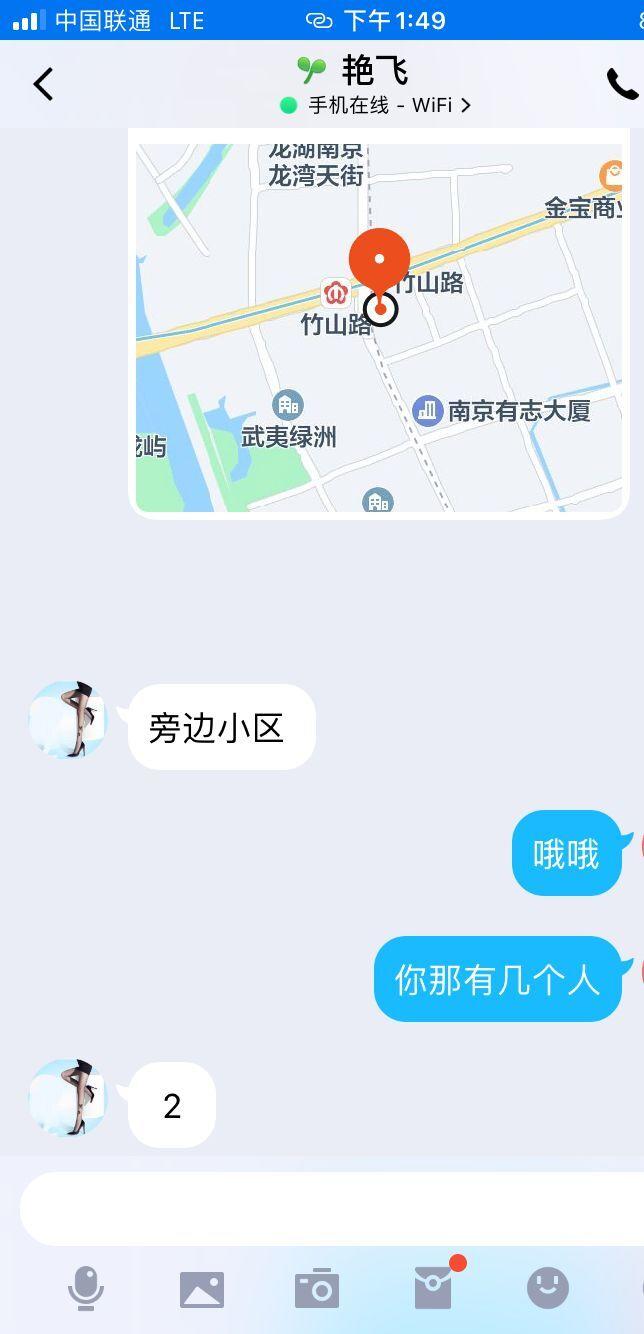Start a voice call with 艳飞
The height and width of the screenshot is (1334, 644).
[621, 85]
